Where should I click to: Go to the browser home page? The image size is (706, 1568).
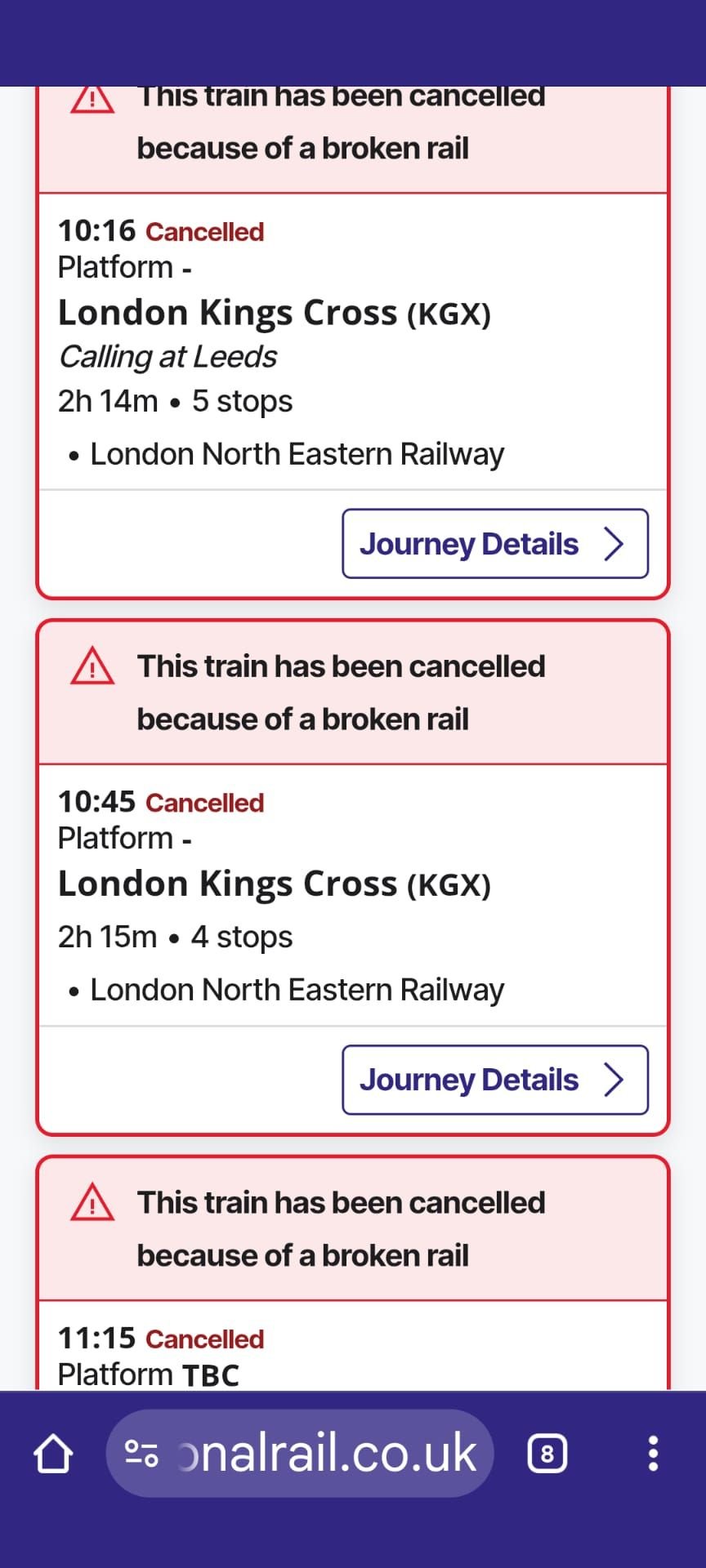coord(53,1454)
